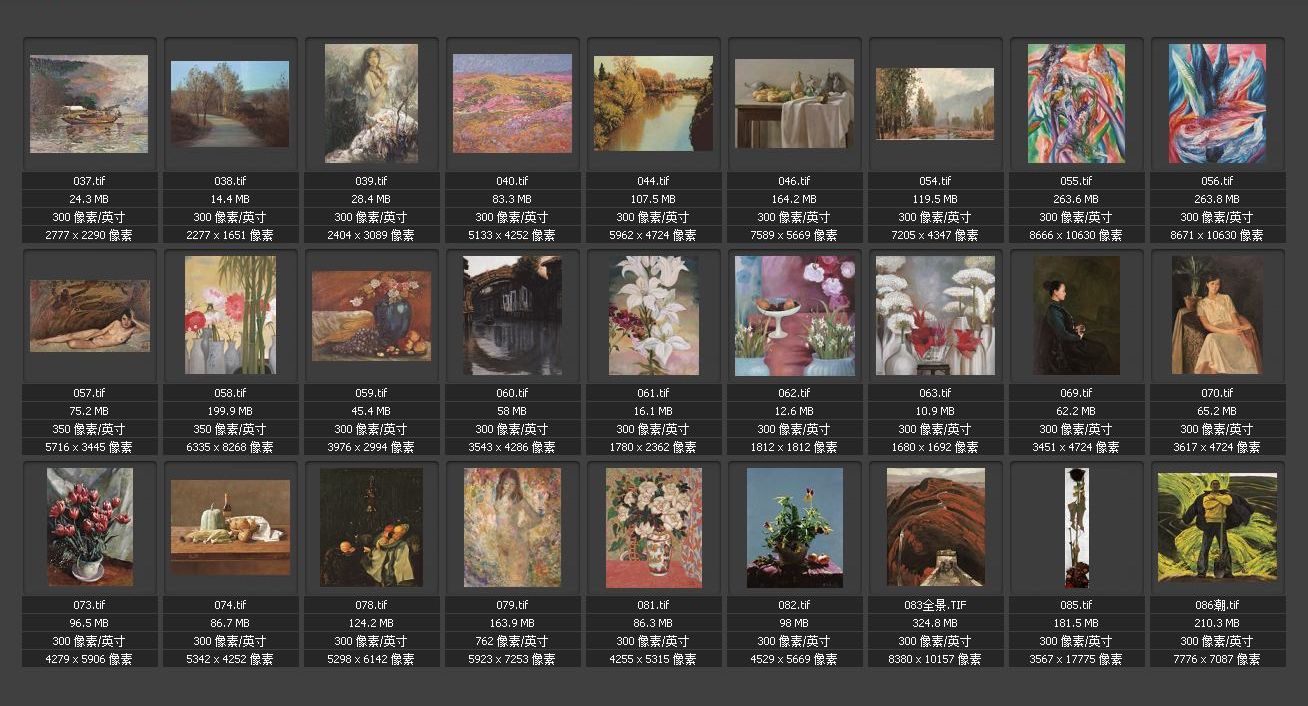Choose the 044.tif river painting
The width and height of the screenshot is (1308, 706).
tap(653, 103)
